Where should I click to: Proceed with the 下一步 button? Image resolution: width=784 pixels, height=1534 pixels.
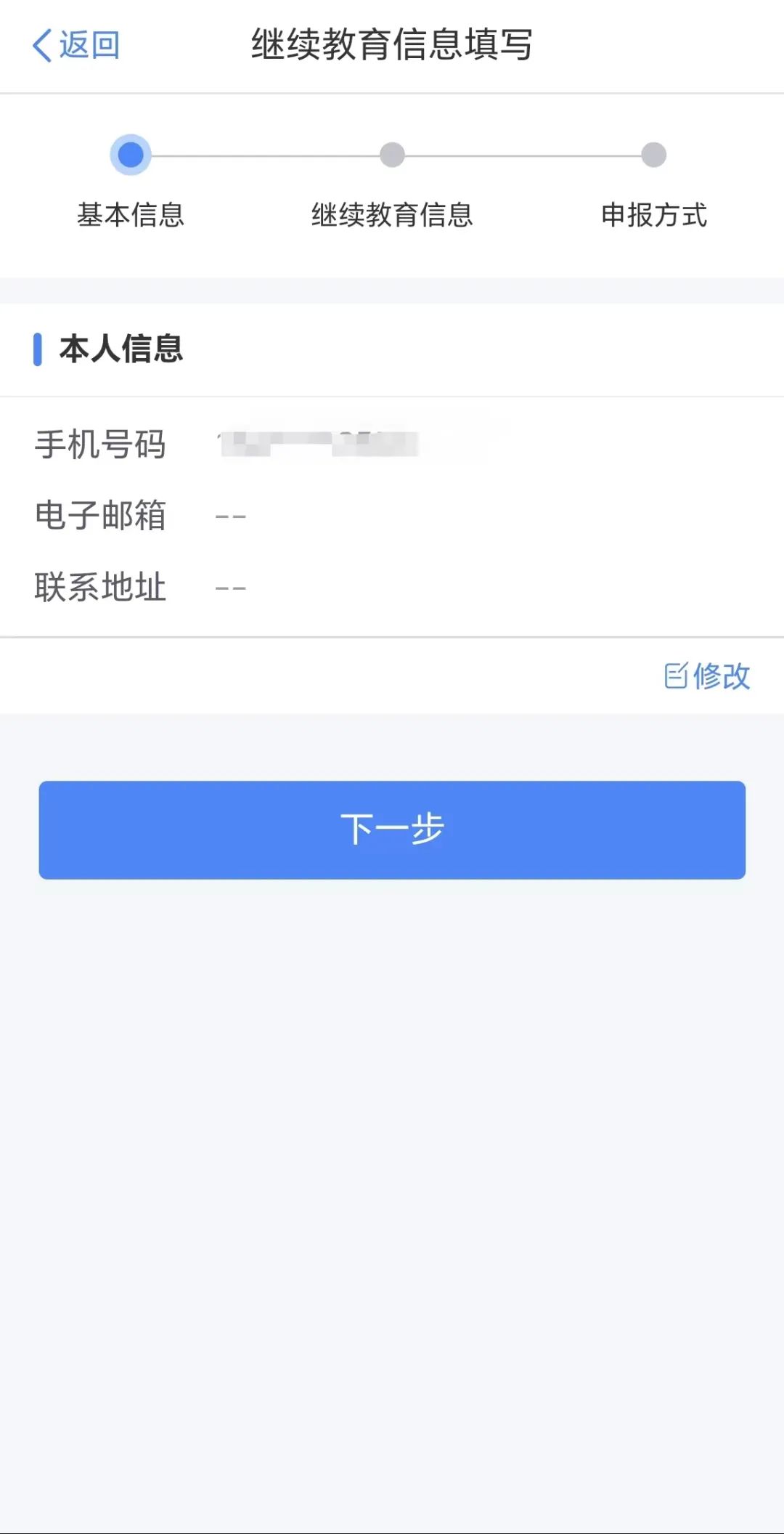392,830
